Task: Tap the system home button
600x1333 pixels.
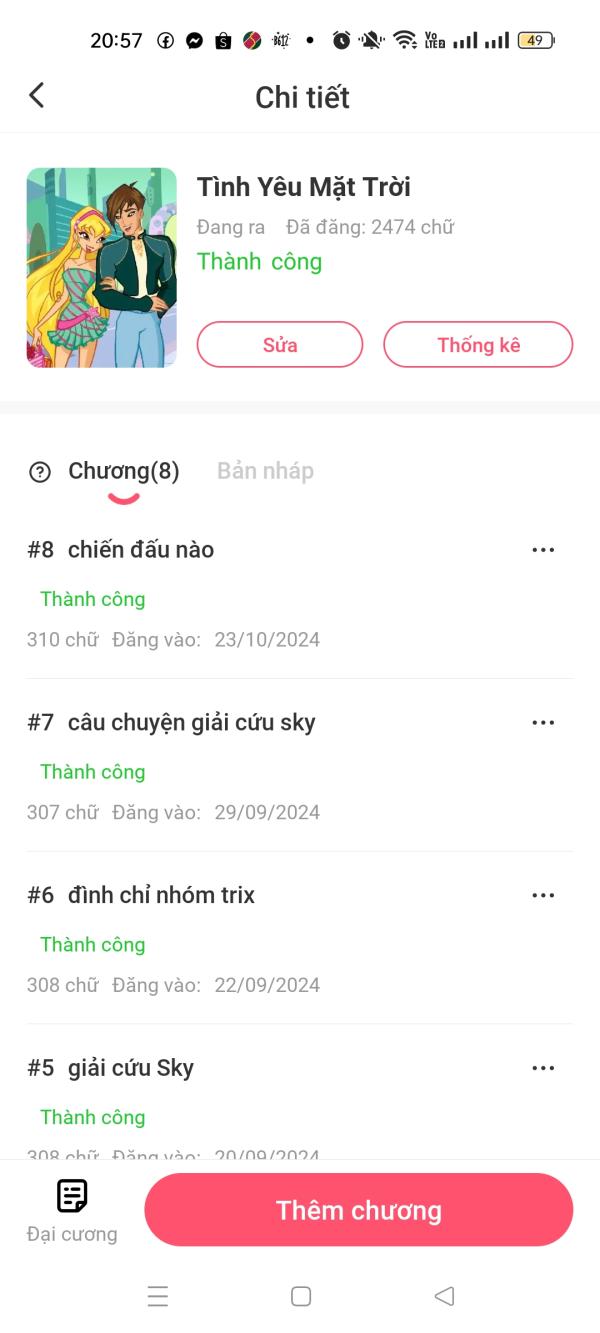Action: [301, 1297]
